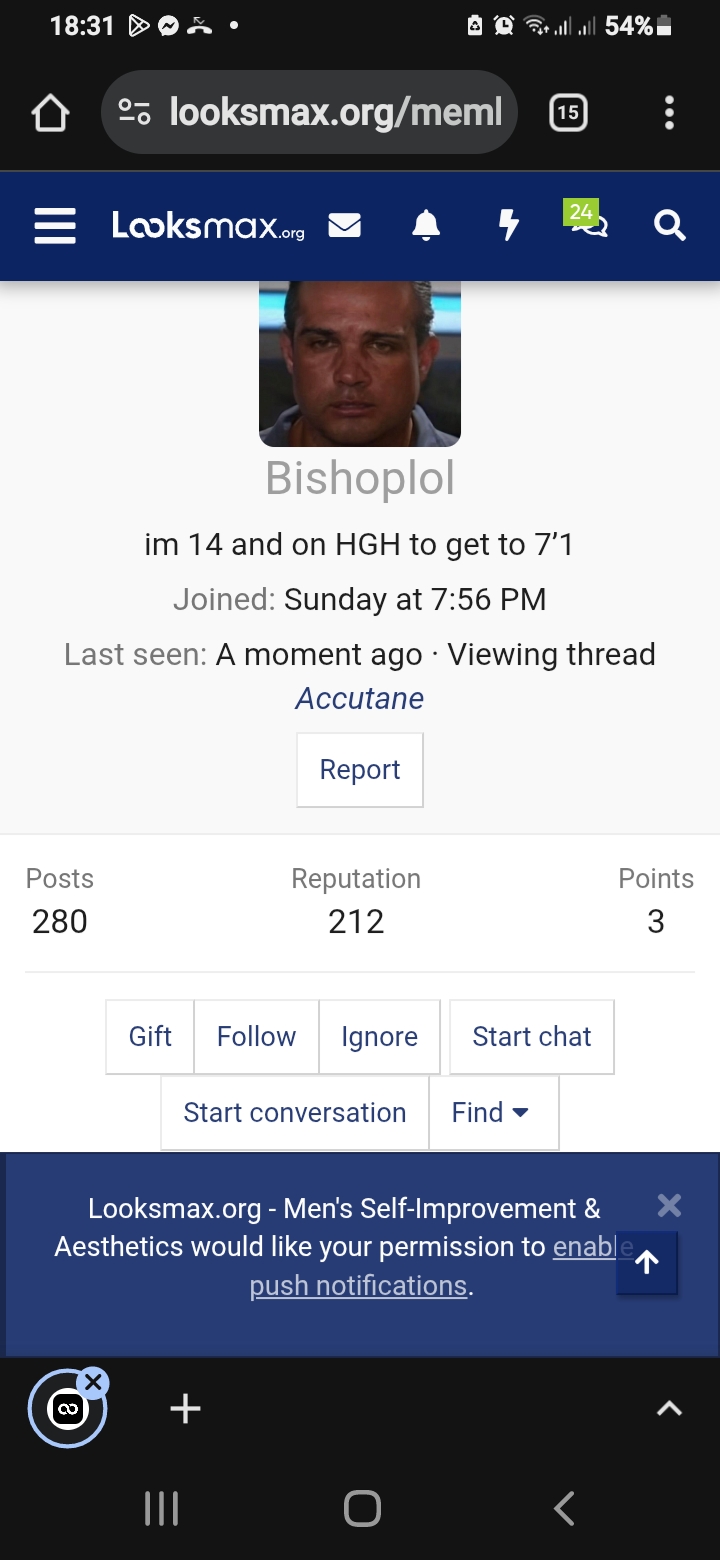Screen dimensions: 720x1560
Task: Open the notifications bell icon
Action: pyautogui.click(x=425, y=225)
